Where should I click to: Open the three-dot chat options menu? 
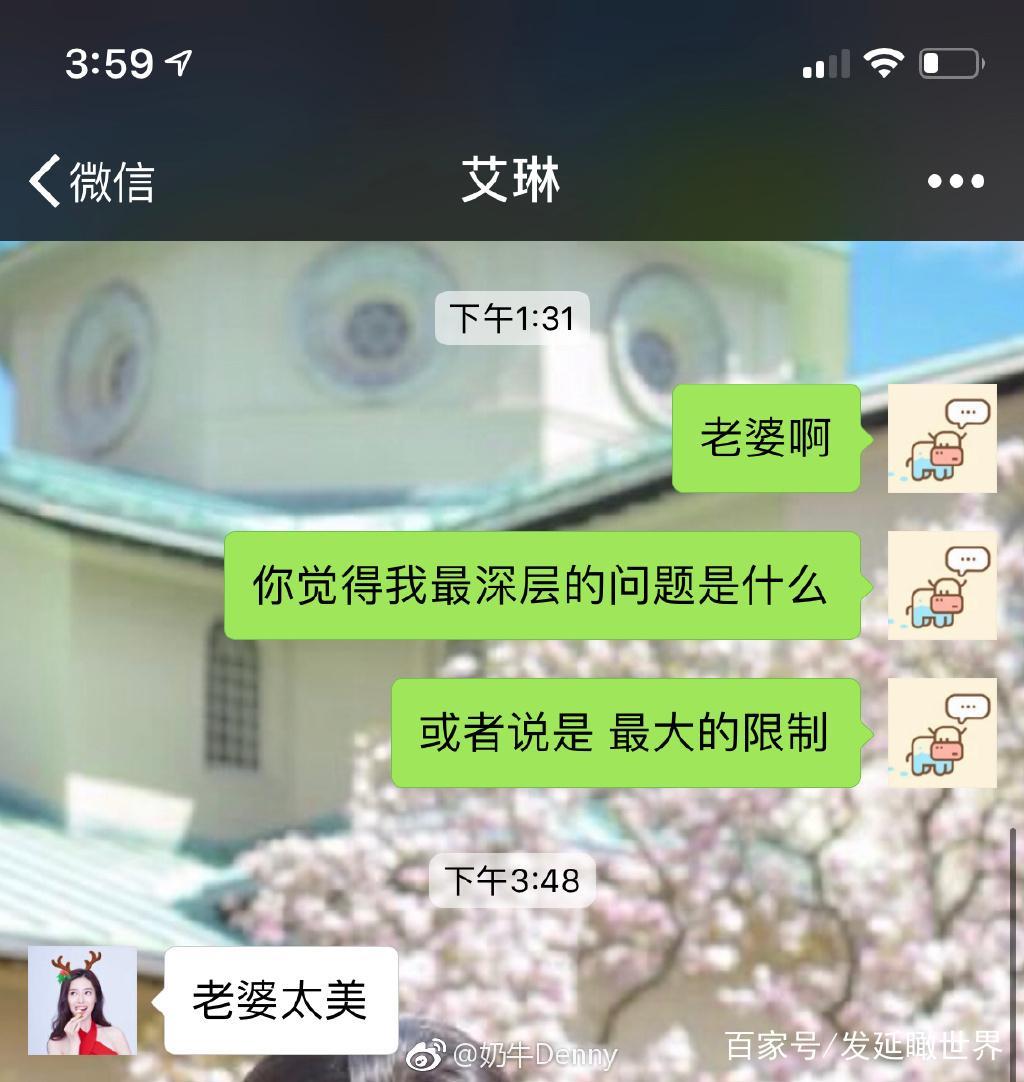955,181
